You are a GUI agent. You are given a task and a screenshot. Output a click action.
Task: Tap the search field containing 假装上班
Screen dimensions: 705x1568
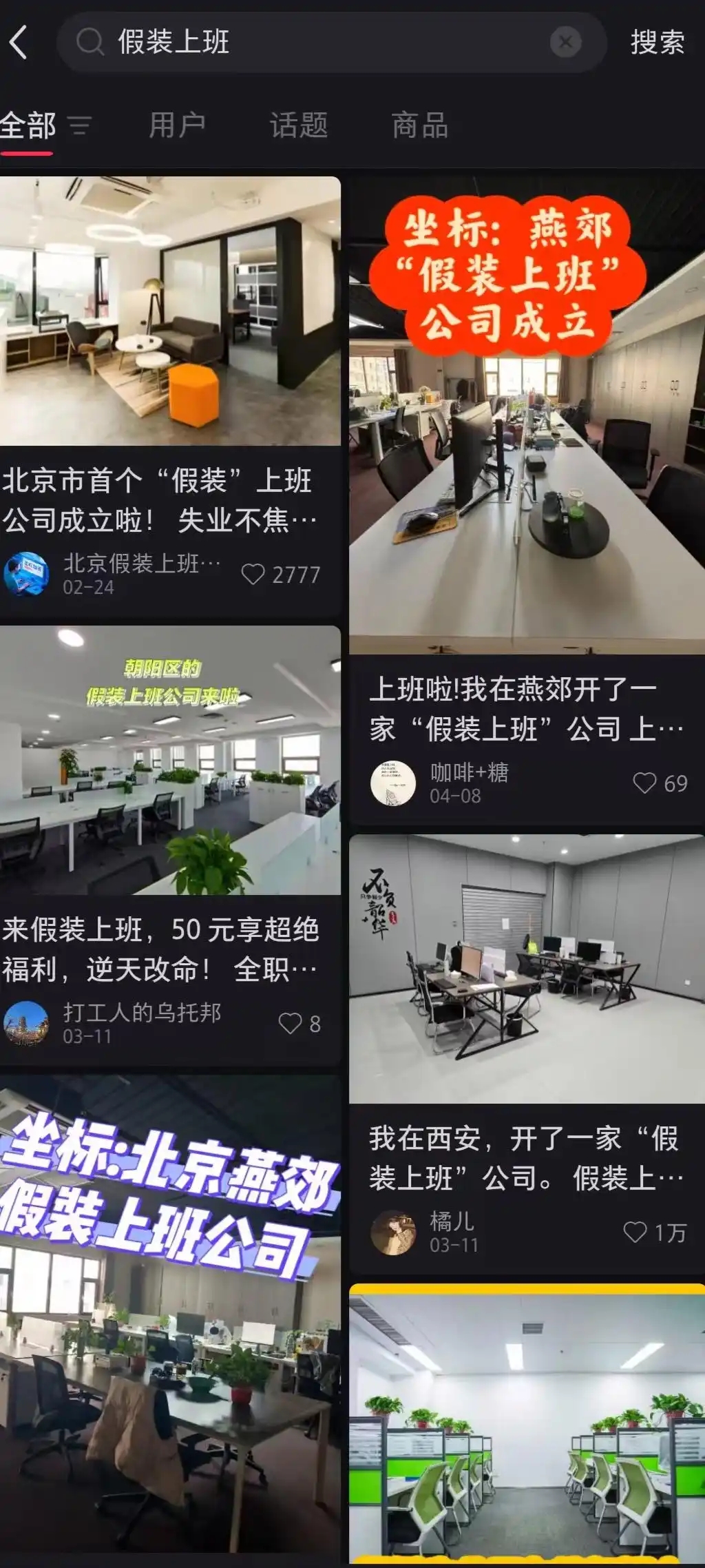pos(310,43)
